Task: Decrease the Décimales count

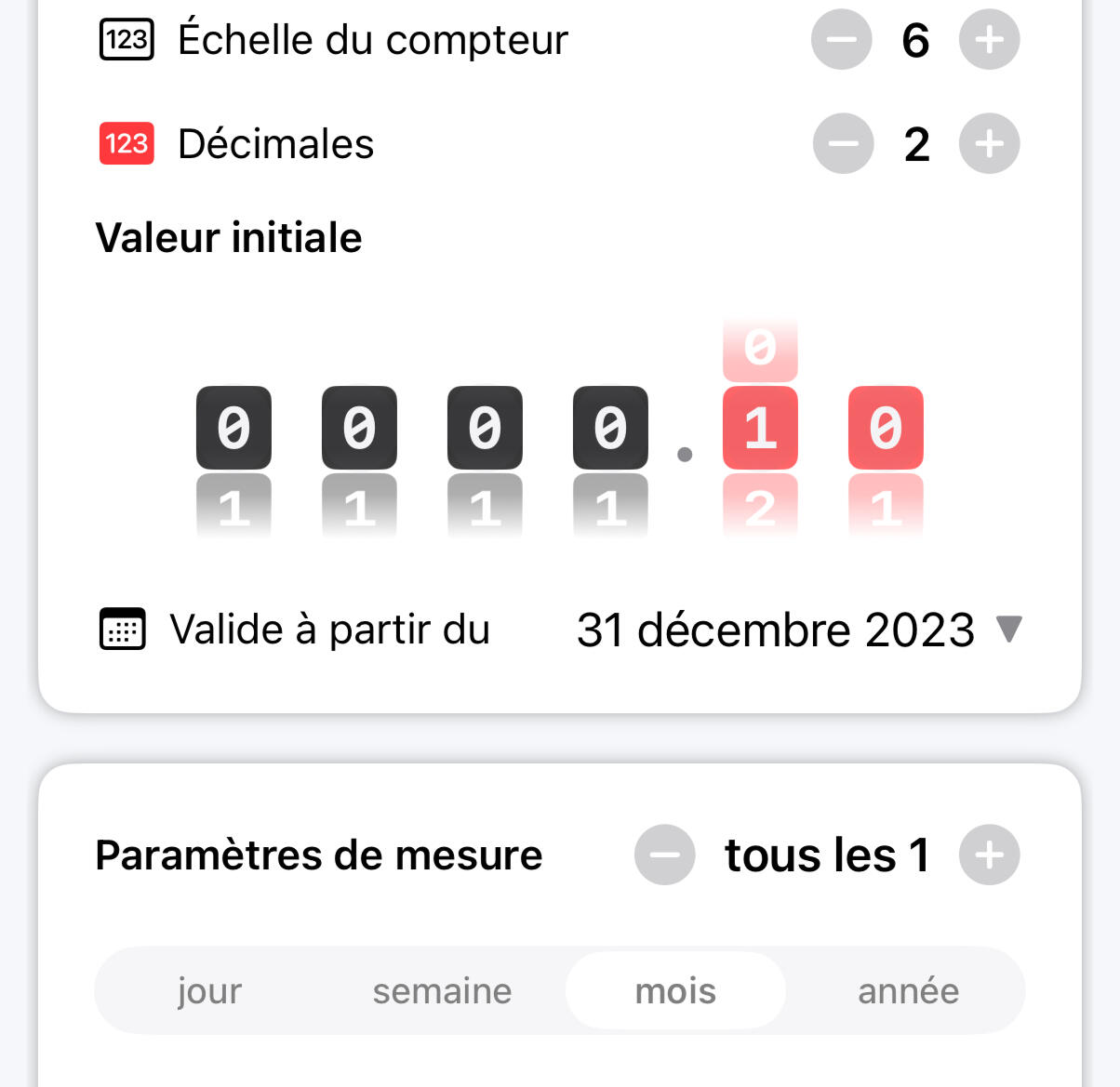Action: [843, 144]
